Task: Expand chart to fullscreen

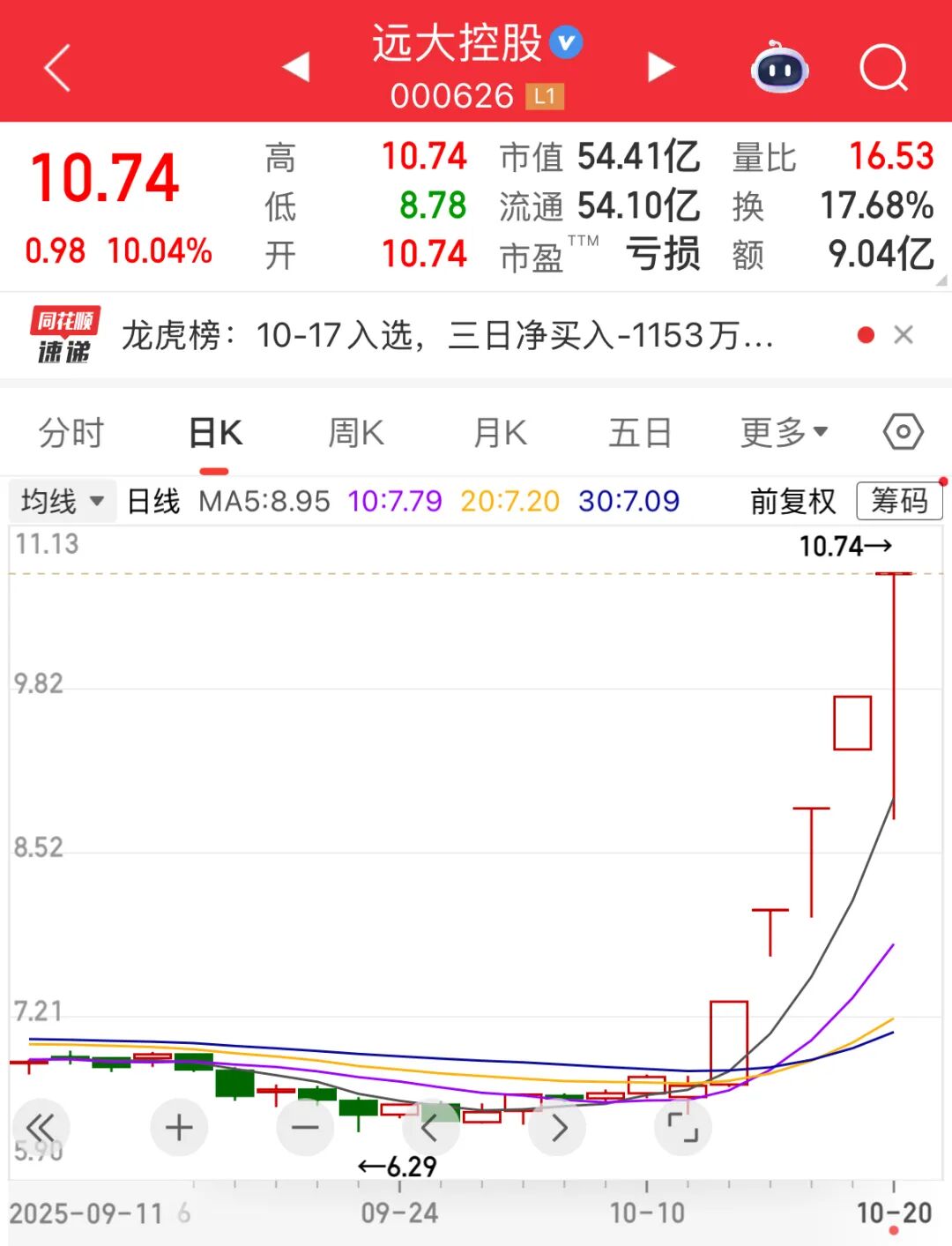Action: coord(682,1127)
